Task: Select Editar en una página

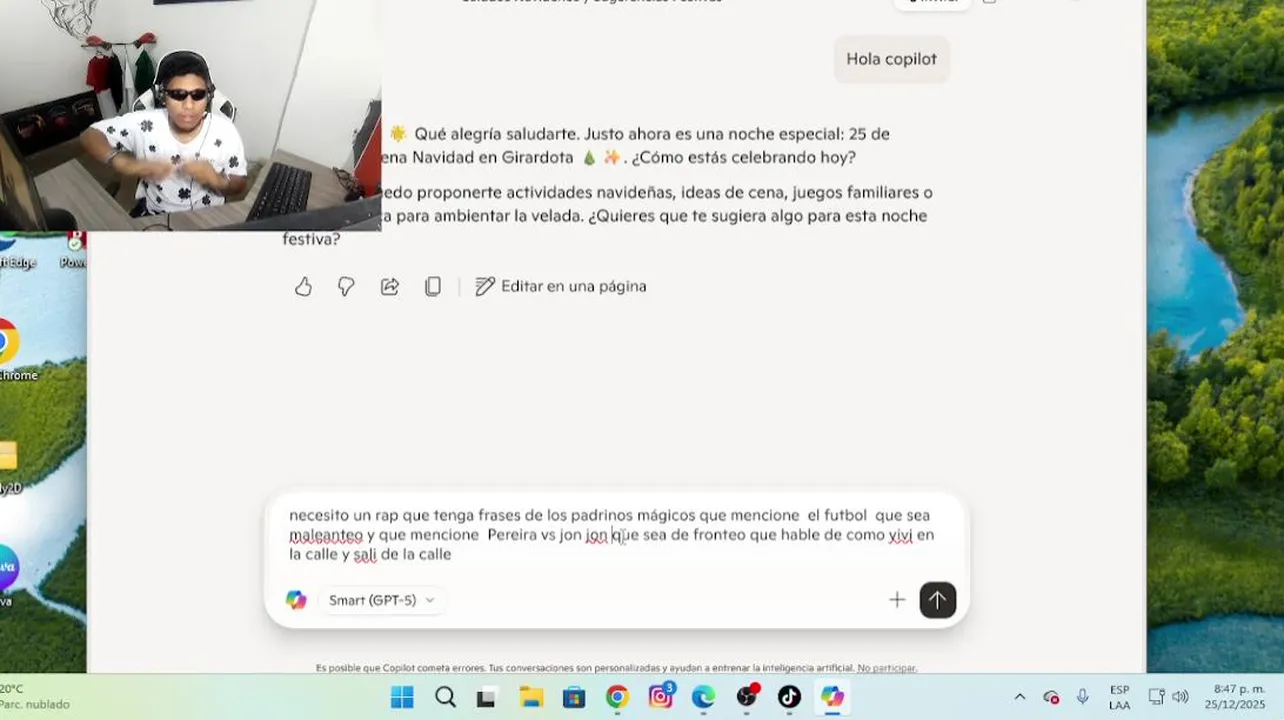Action: pos(561,287)
